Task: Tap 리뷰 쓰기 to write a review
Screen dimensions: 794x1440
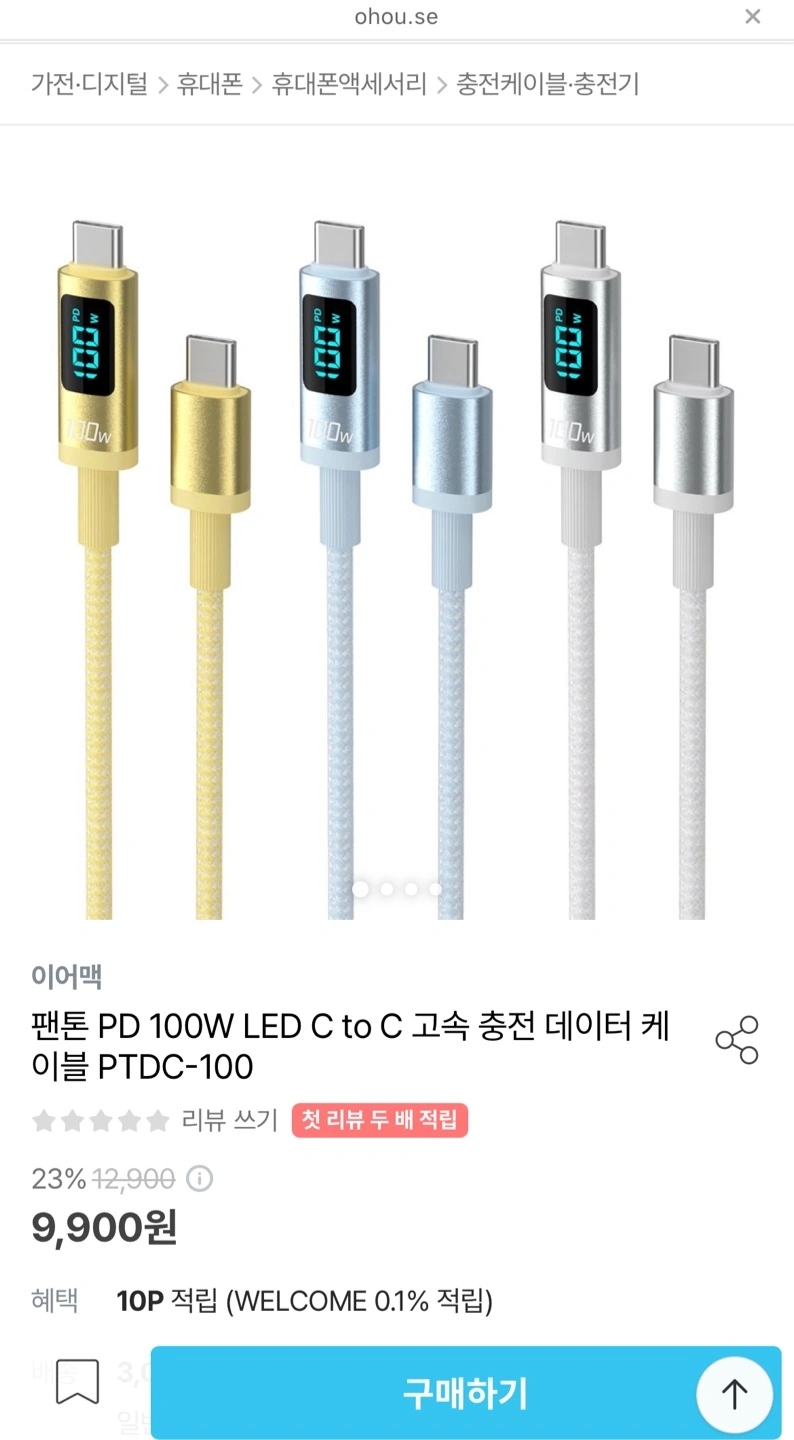Action: 230,1120
